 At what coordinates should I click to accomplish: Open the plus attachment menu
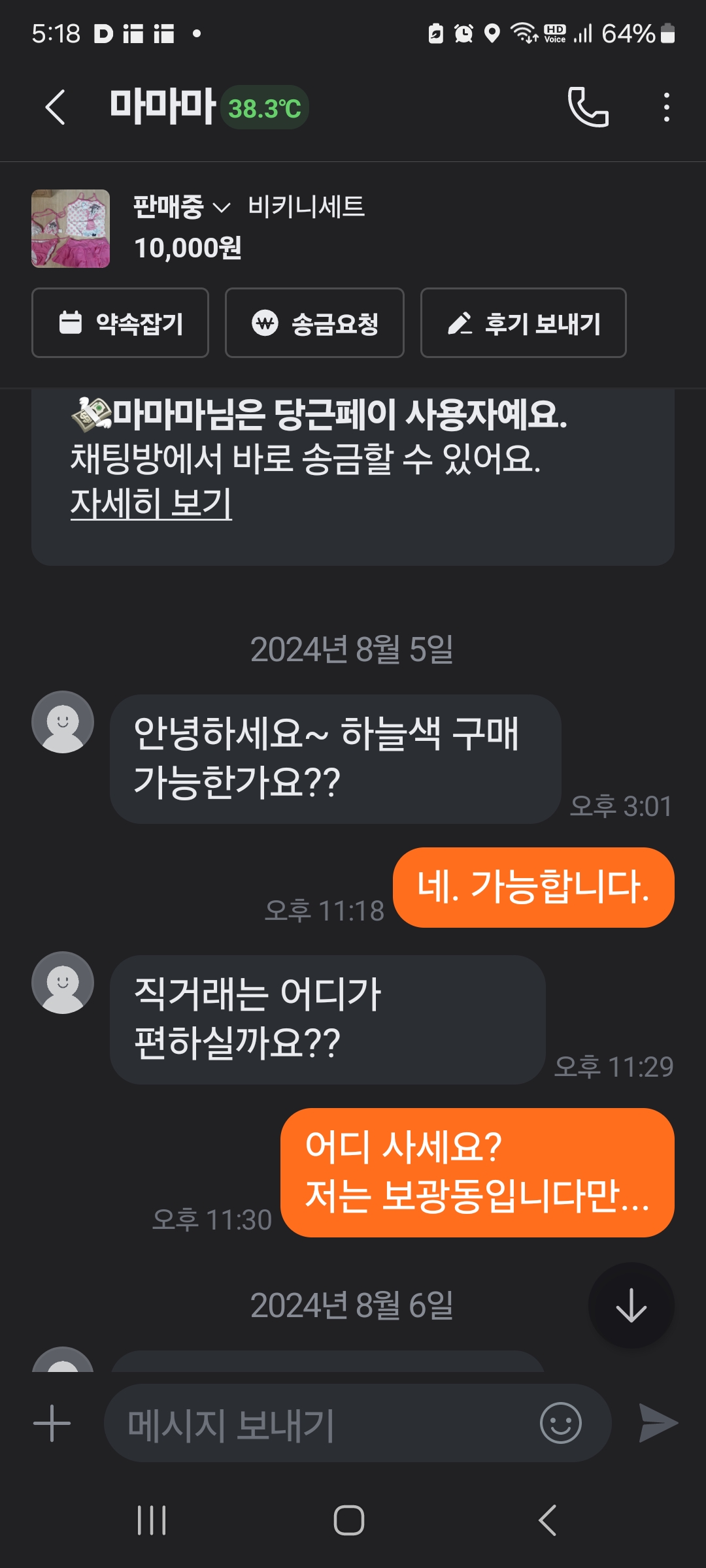click(x=52, y=1423)
